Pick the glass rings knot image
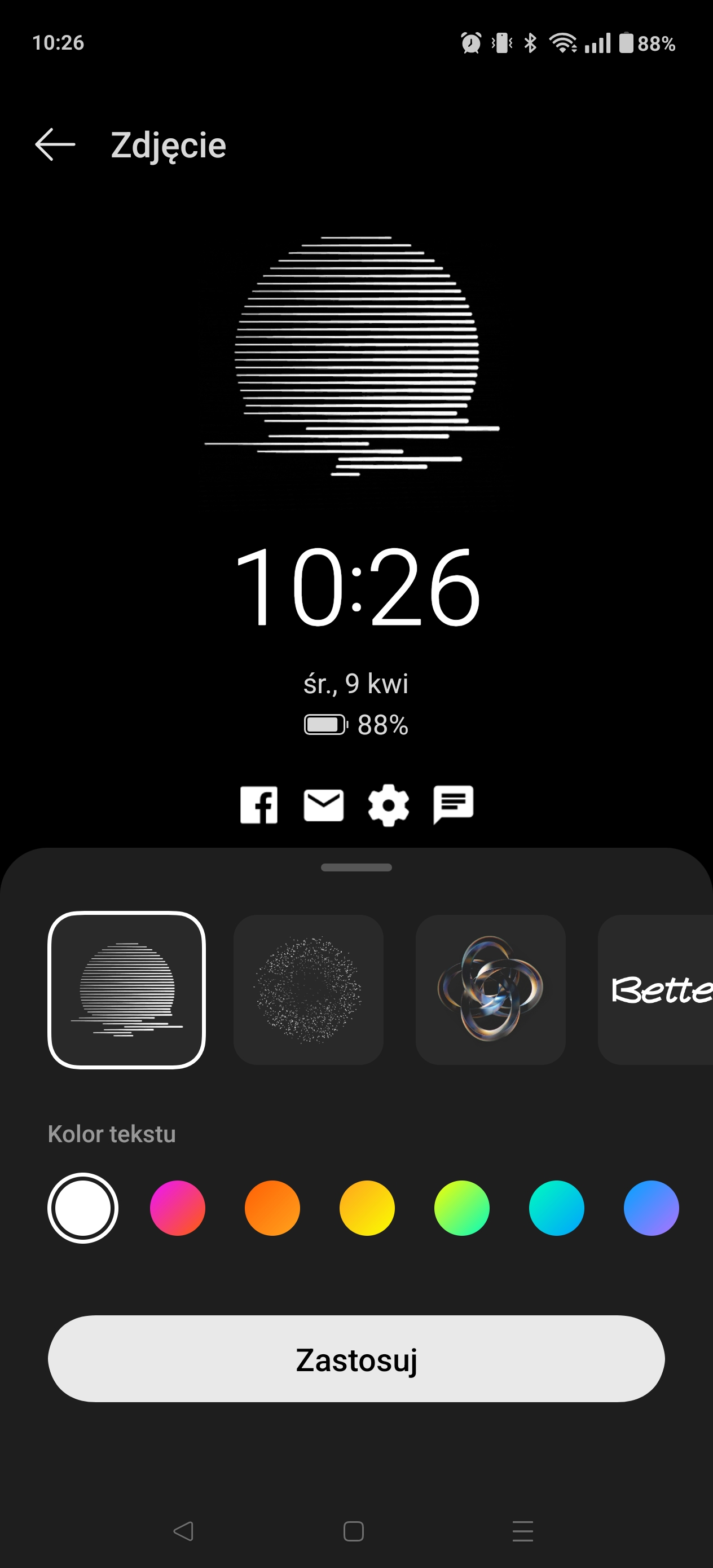This screenshot has height=1568, width=713. tap(490, 989)
